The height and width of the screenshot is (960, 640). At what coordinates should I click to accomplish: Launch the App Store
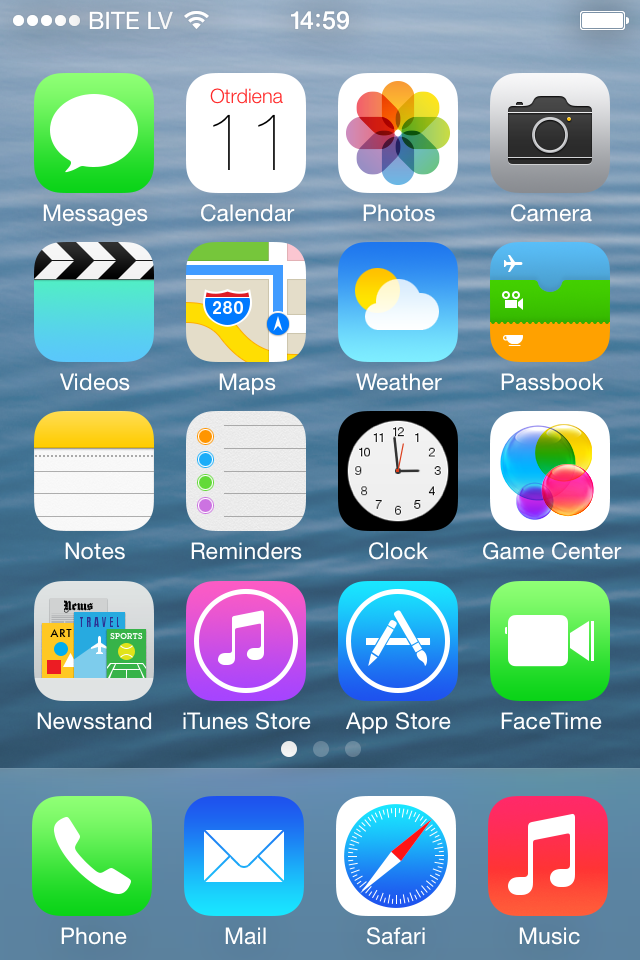398,641
